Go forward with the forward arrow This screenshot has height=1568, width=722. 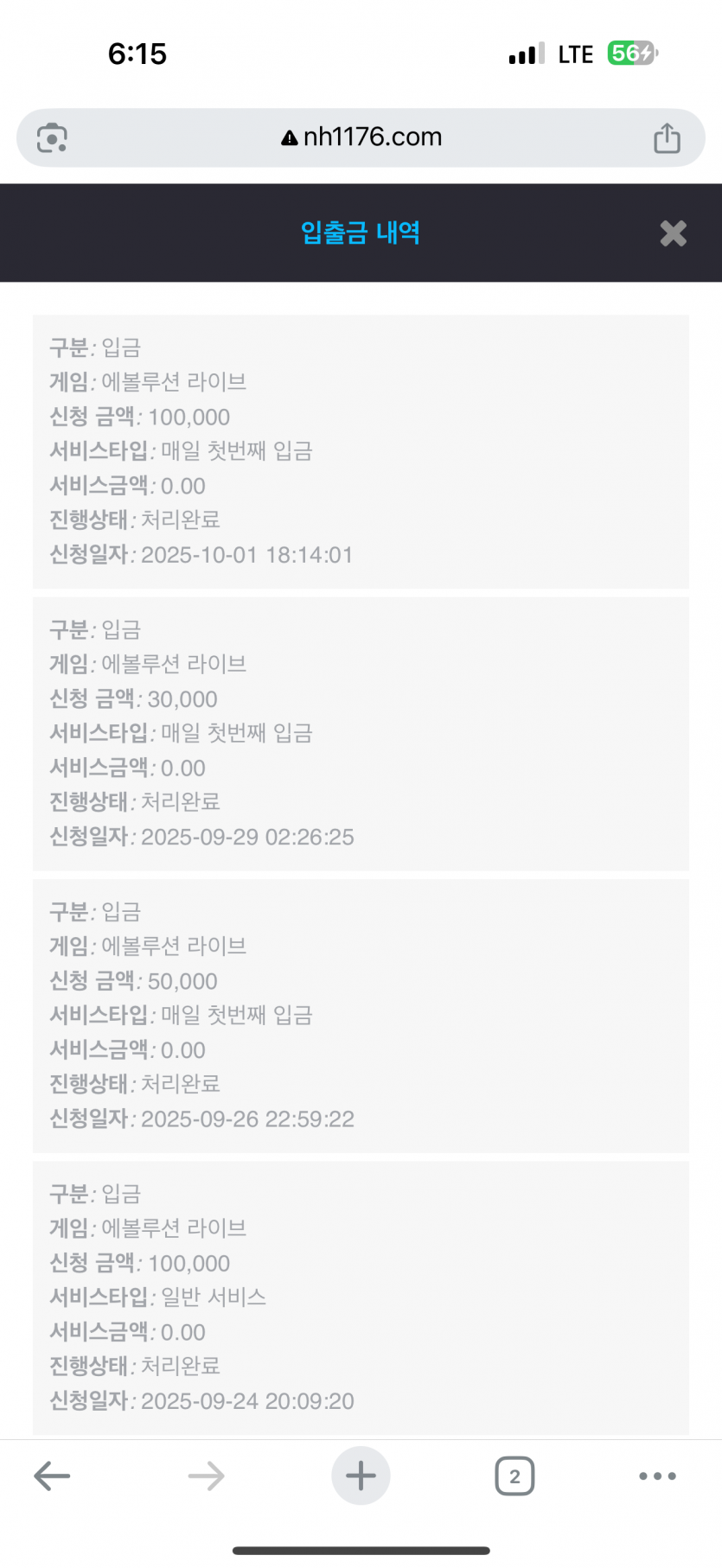pos(206,1476)
